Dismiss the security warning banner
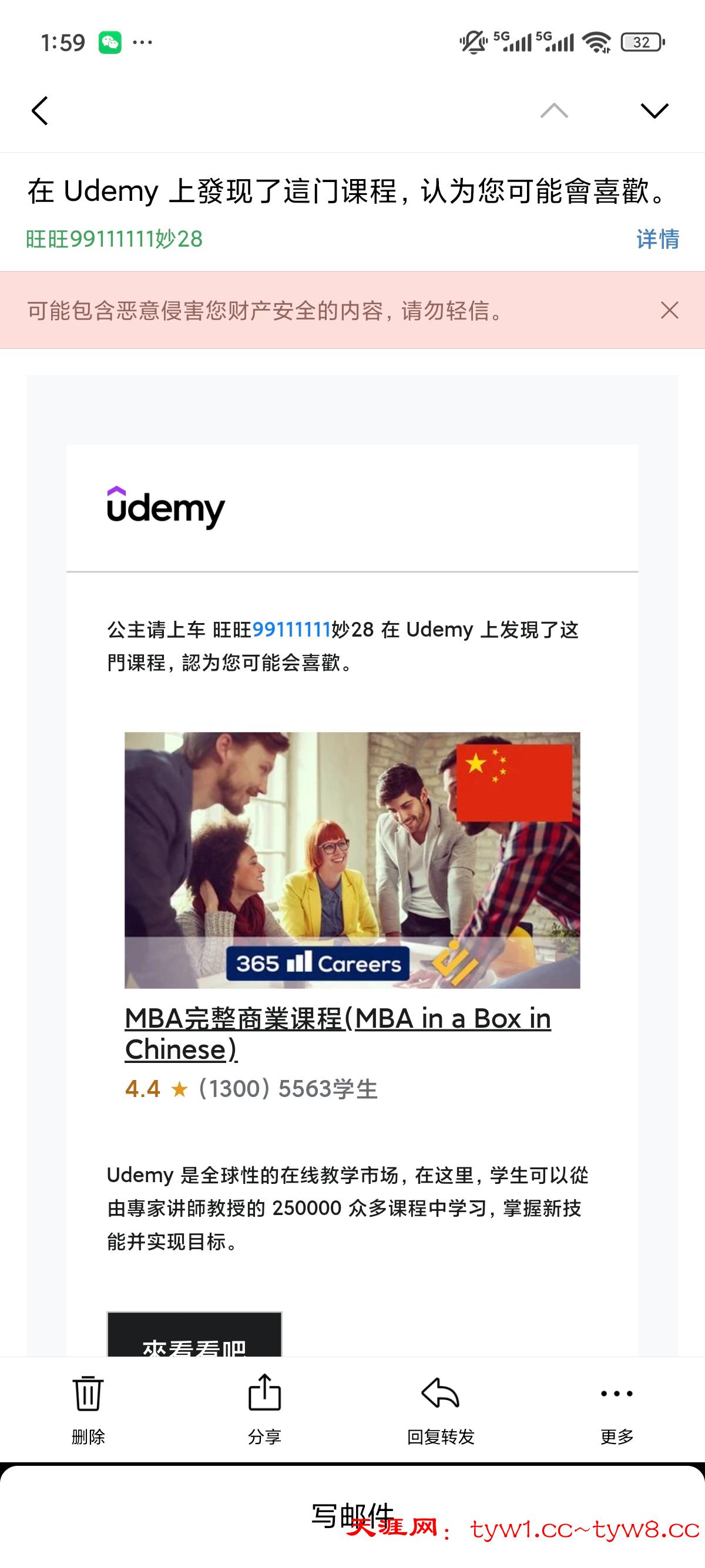 point(671,311)
